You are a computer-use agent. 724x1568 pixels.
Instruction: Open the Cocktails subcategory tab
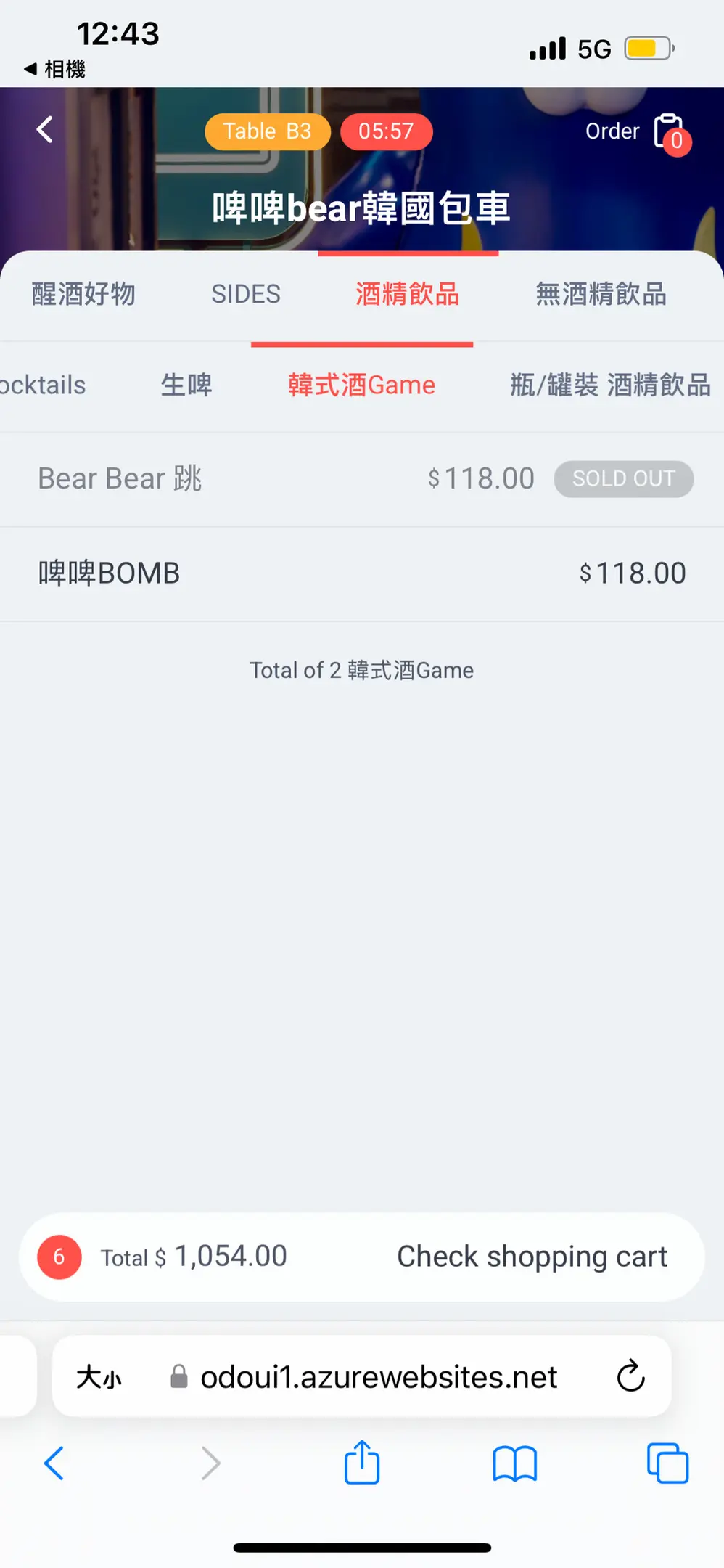coord(44,385)
